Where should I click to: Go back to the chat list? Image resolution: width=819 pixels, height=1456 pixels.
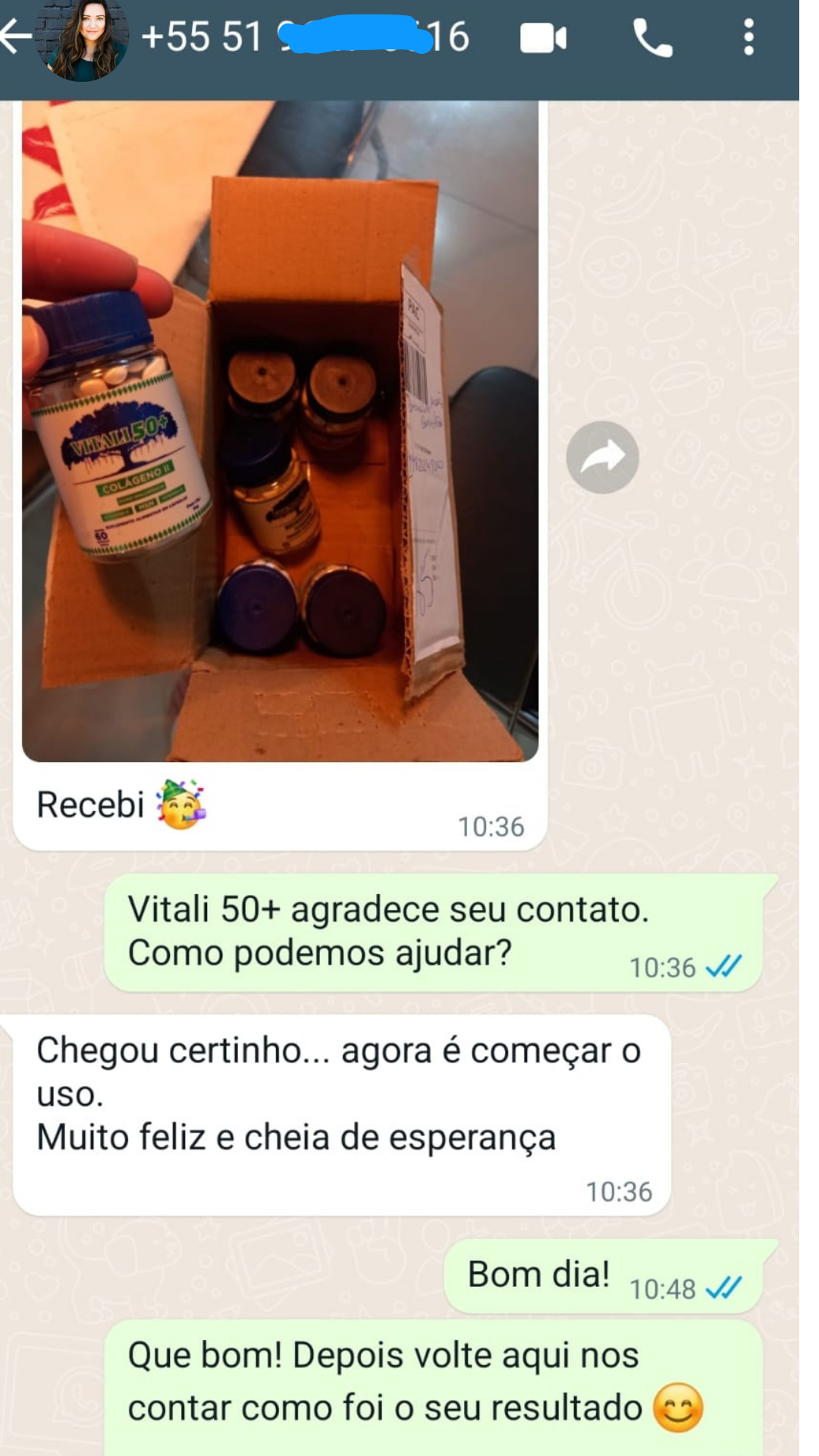click(15, 37)
